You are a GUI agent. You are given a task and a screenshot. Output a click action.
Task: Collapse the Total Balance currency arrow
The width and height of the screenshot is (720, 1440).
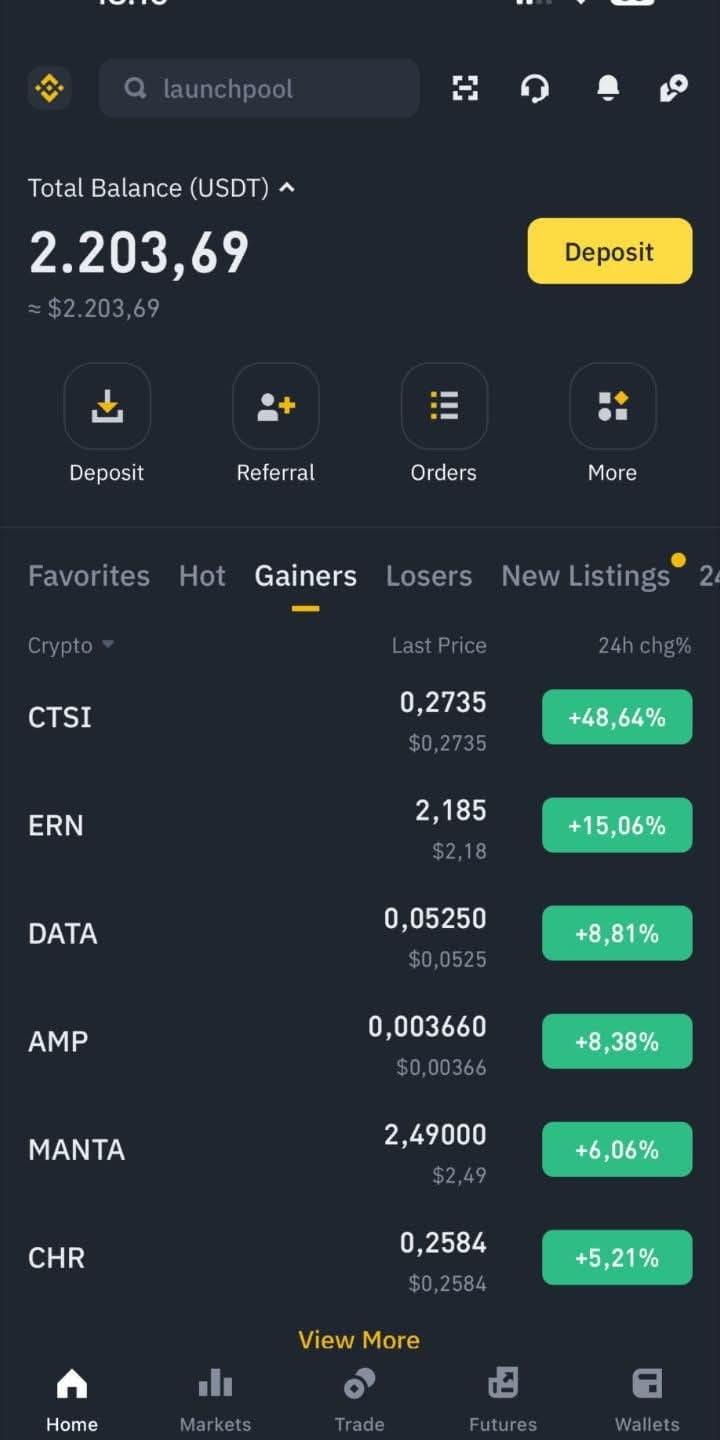(x=287, y=187)
